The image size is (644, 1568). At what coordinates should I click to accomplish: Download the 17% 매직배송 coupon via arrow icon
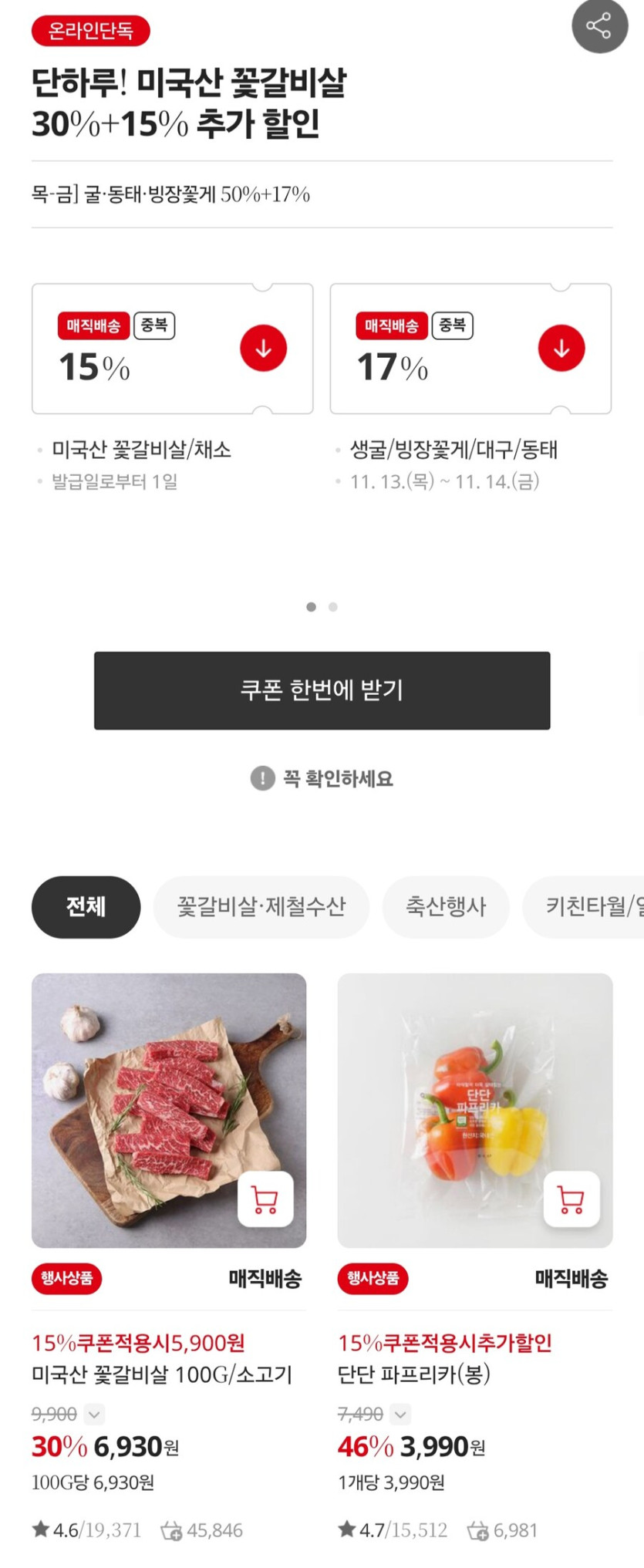coord(561,347)
